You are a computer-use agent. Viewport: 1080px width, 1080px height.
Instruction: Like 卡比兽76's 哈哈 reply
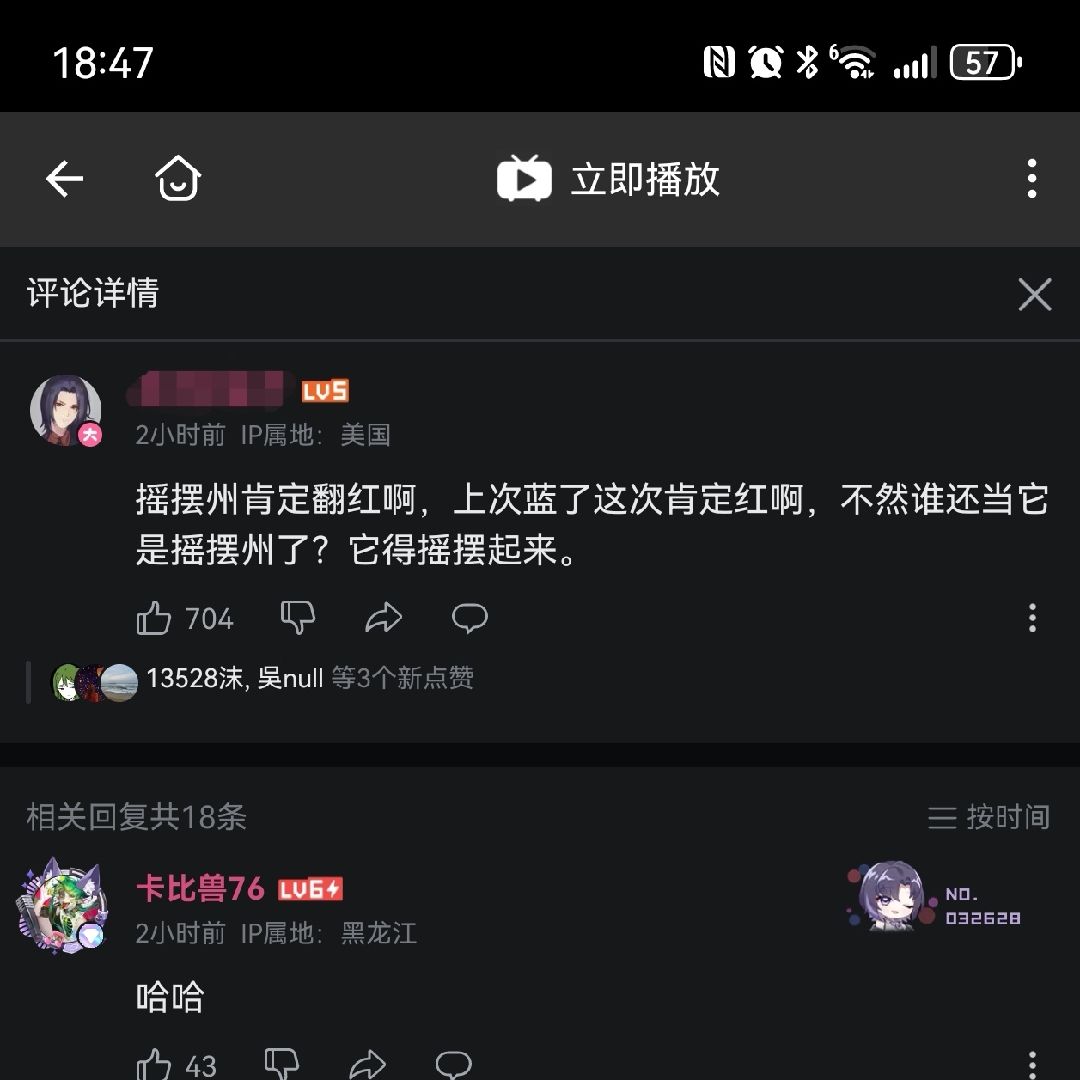[x=155, y=1063]
